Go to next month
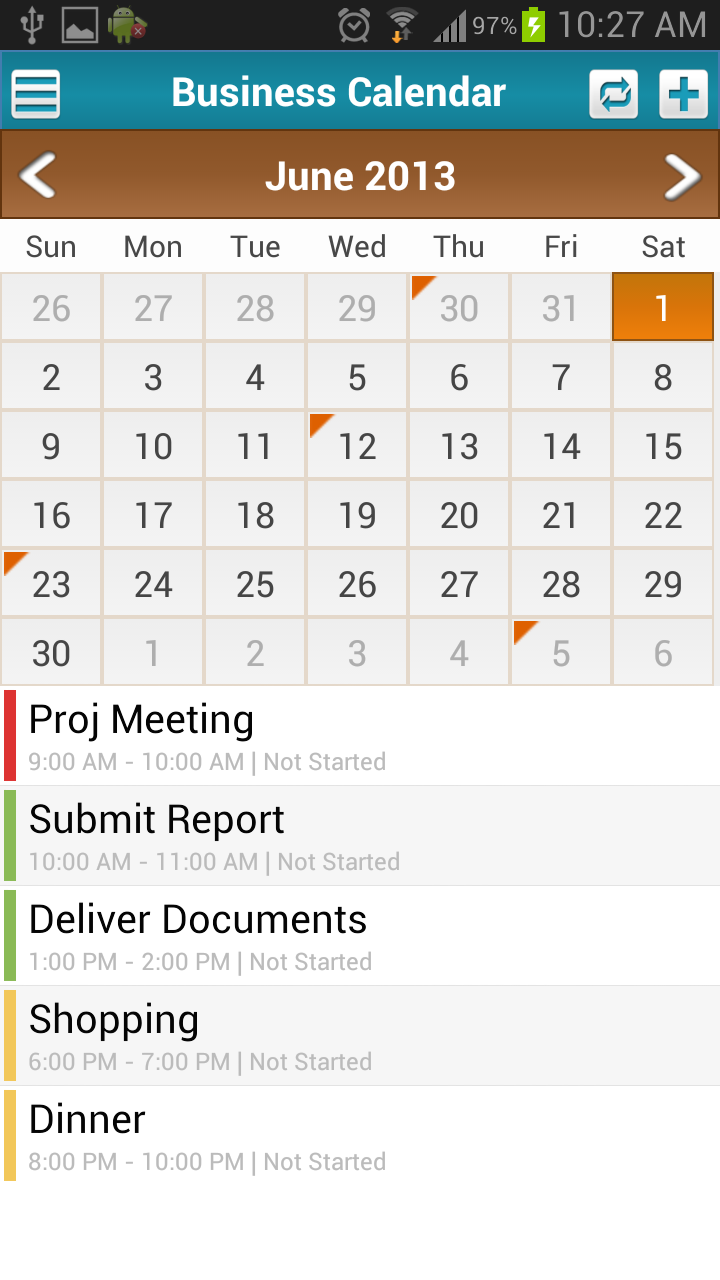This screenshot has width=720, height=1280. [x=682, y=176]
